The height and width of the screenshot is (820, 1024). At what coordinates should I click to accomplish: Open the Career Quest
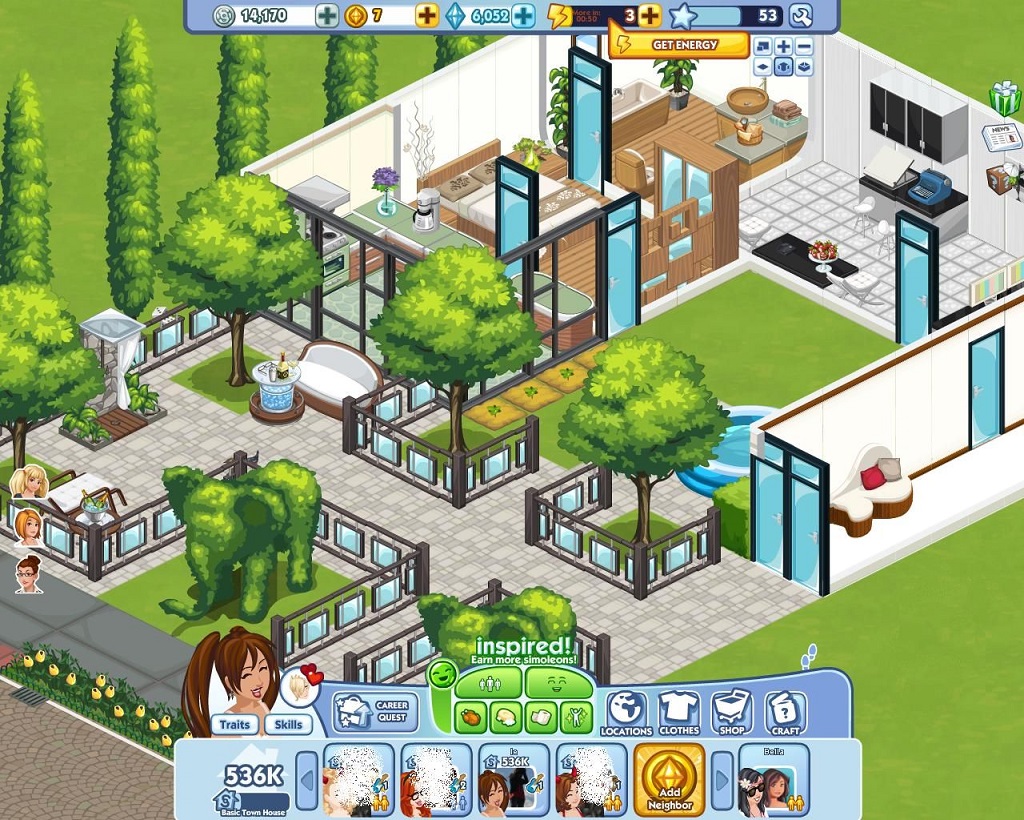(375, 712)
